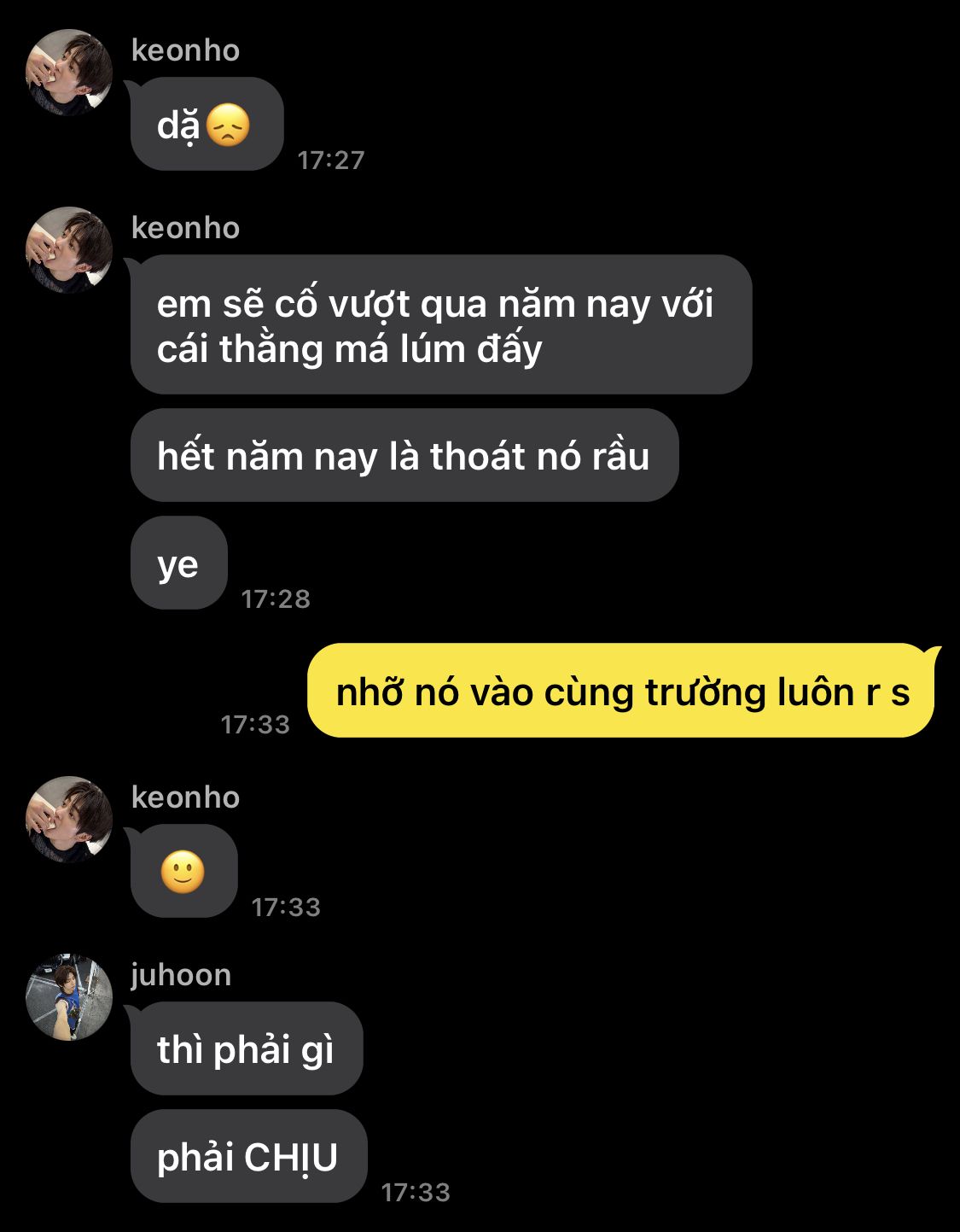Screen dimensions: 960x1232
Task: Open keonho's profile photo beside the 'dặ' message
Action: tap(69, 73)
